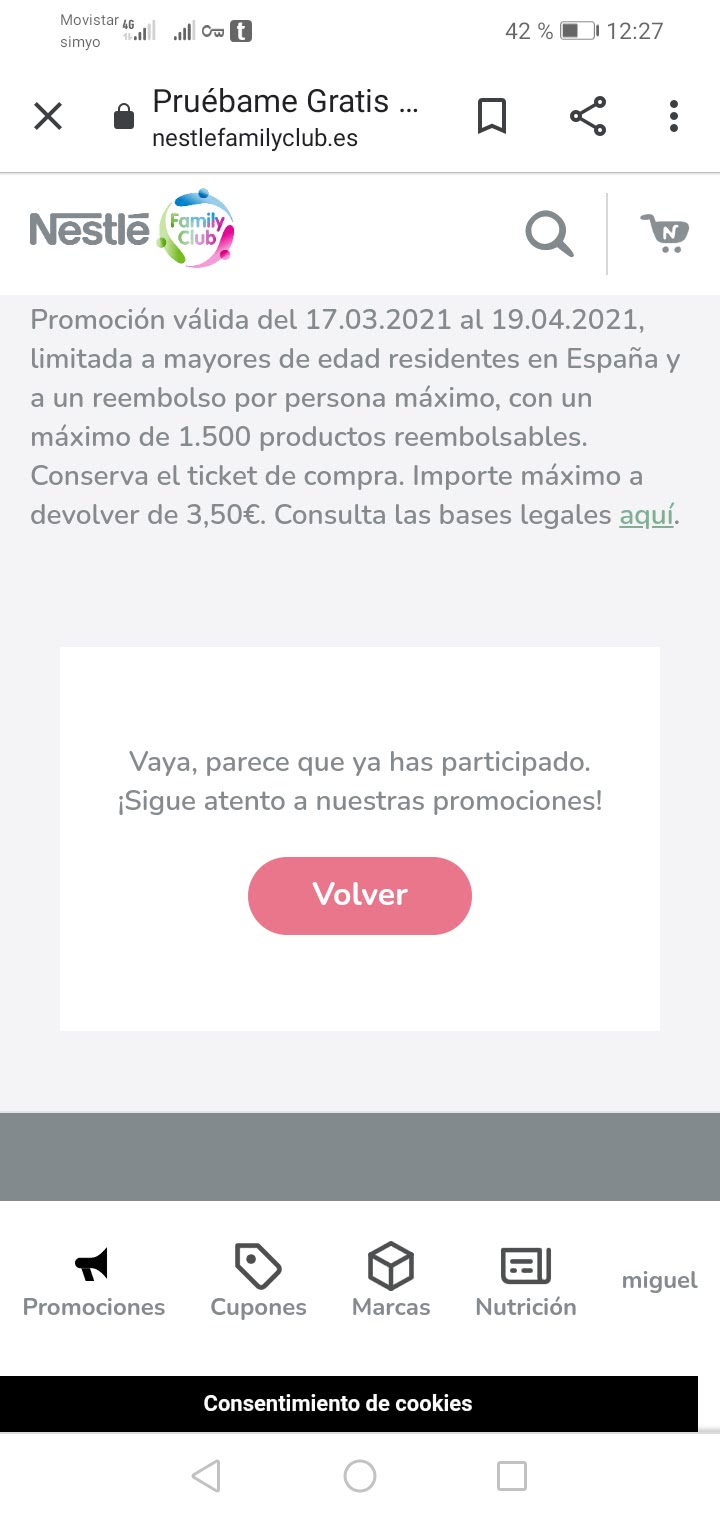Screen dimensions: 720x1520
Task: Go to the Nestlé Family Club homepage logo
Action: click(132, 230)
